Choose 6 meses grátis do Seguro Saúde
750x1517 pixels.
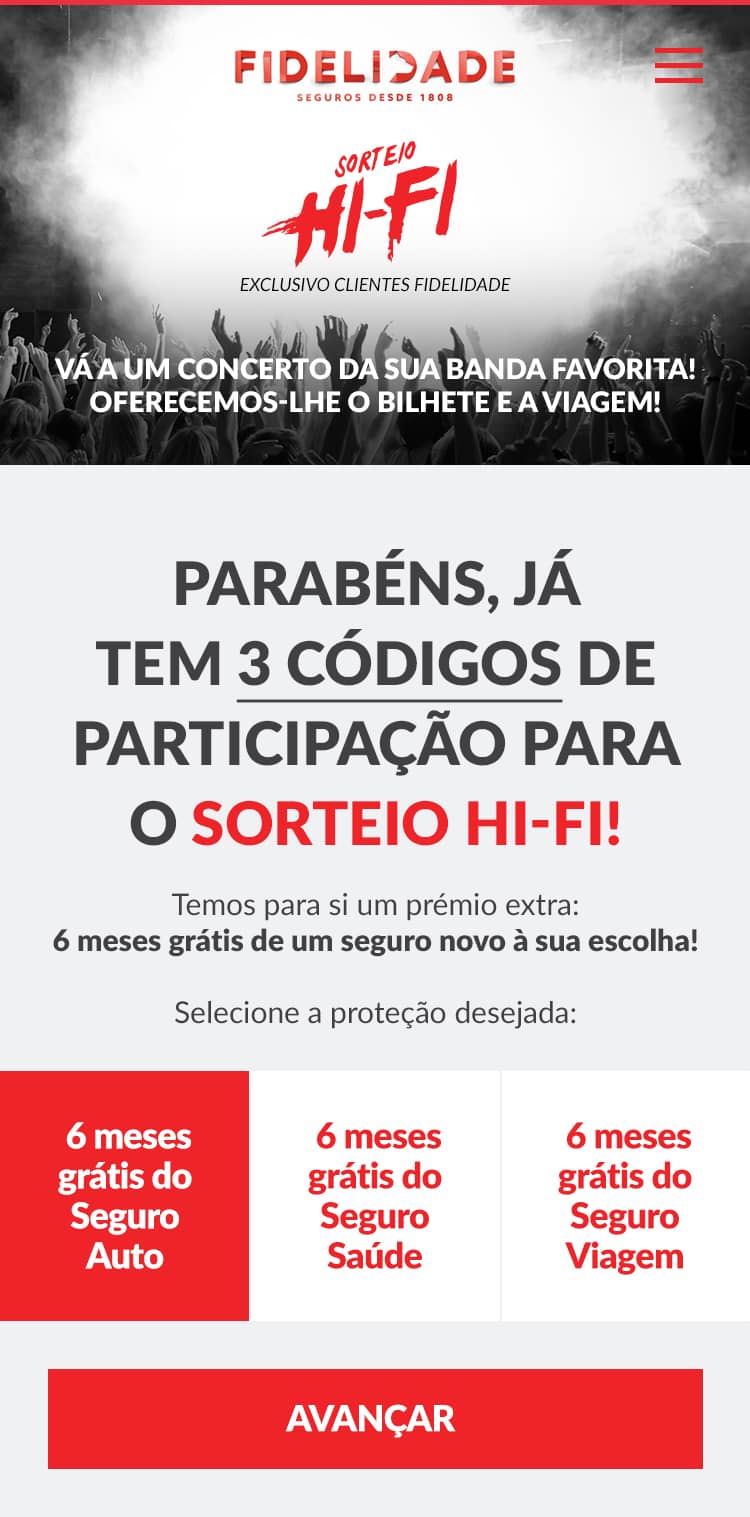tap(375, 1196)
